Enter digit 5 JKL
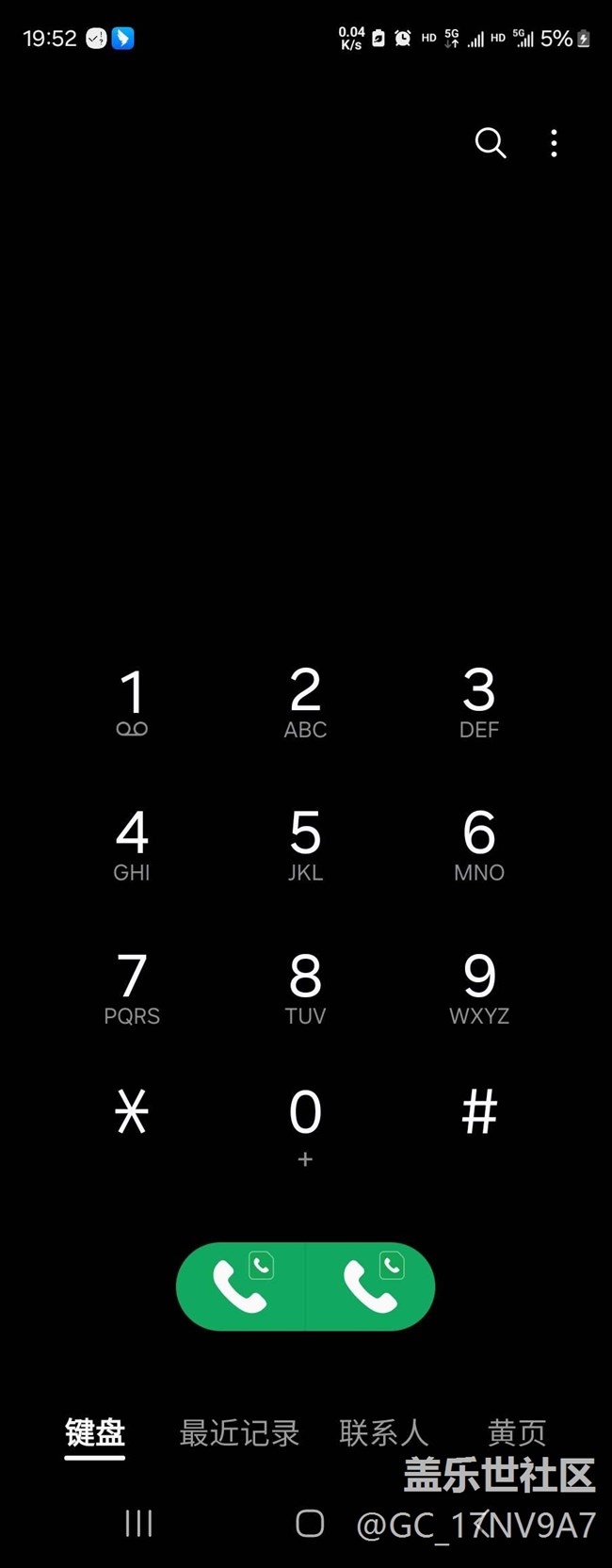612x1568 pixels. pyautogui.click(x=305, y=845)
